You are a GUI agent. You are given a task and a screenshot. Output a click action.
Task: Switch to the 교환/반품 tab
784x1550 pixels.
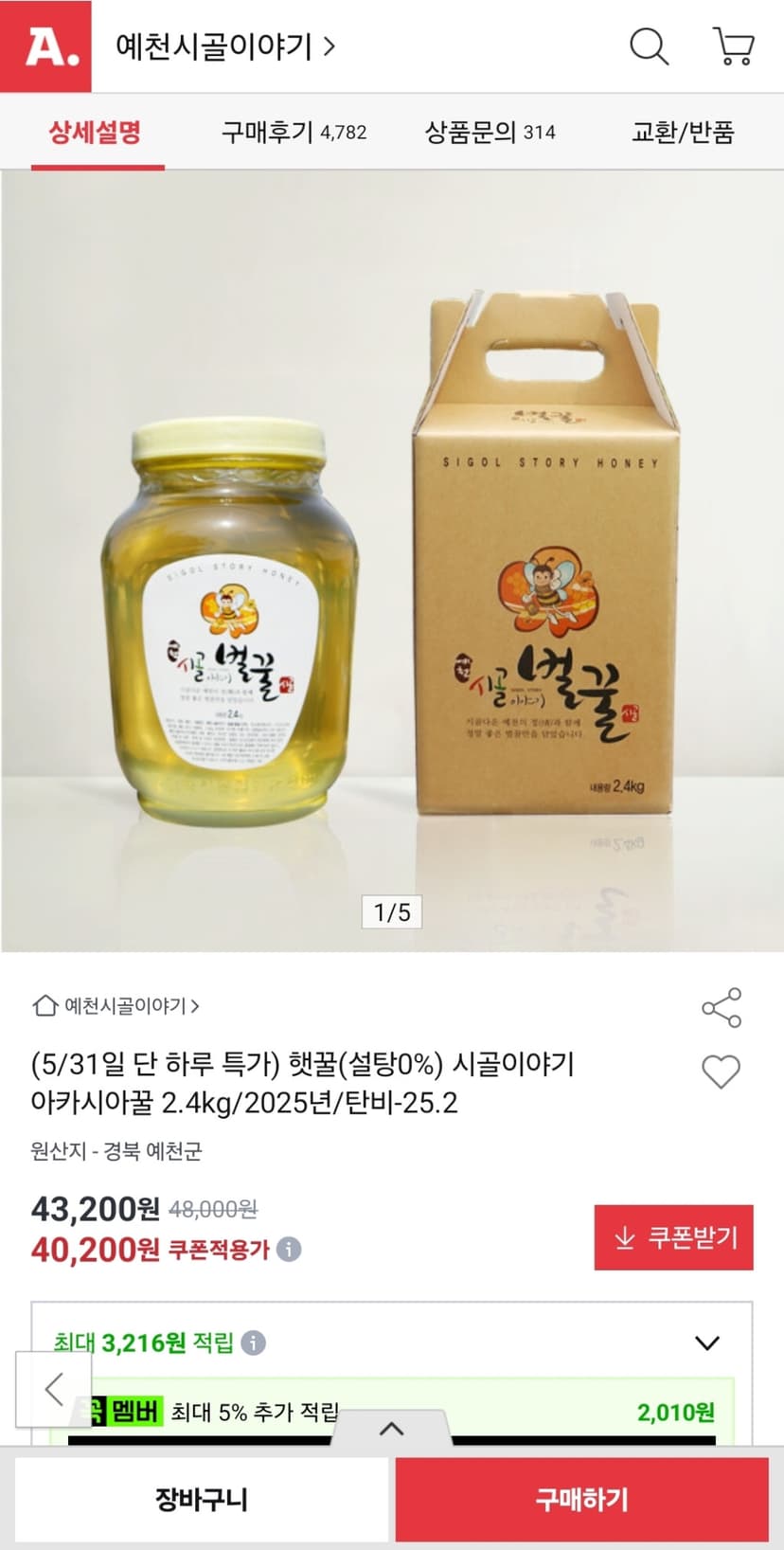pyautogui.click(x=683, y=132)
